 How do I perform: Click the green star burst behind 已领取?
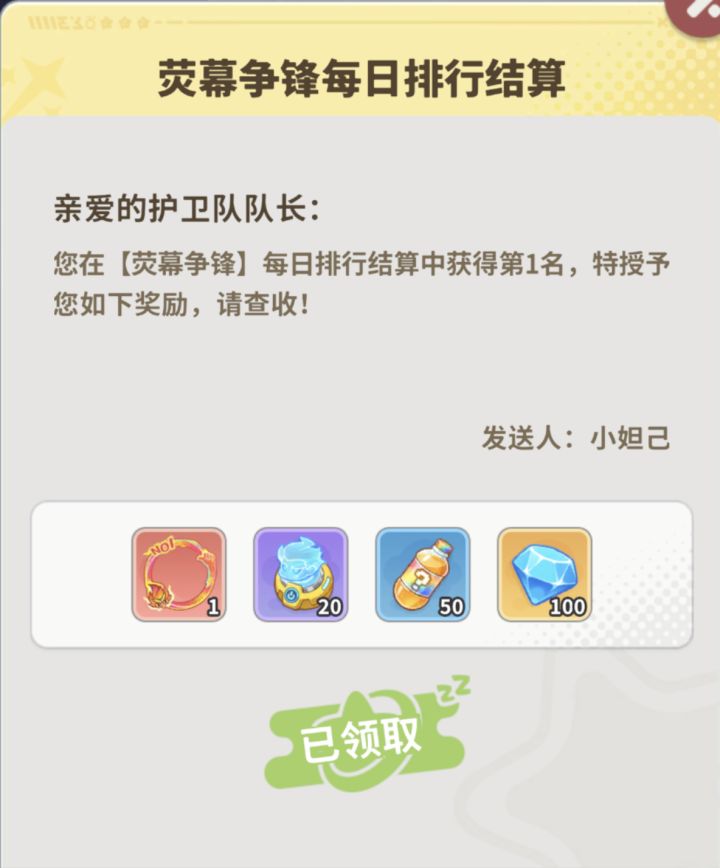[x=363, y=733]
